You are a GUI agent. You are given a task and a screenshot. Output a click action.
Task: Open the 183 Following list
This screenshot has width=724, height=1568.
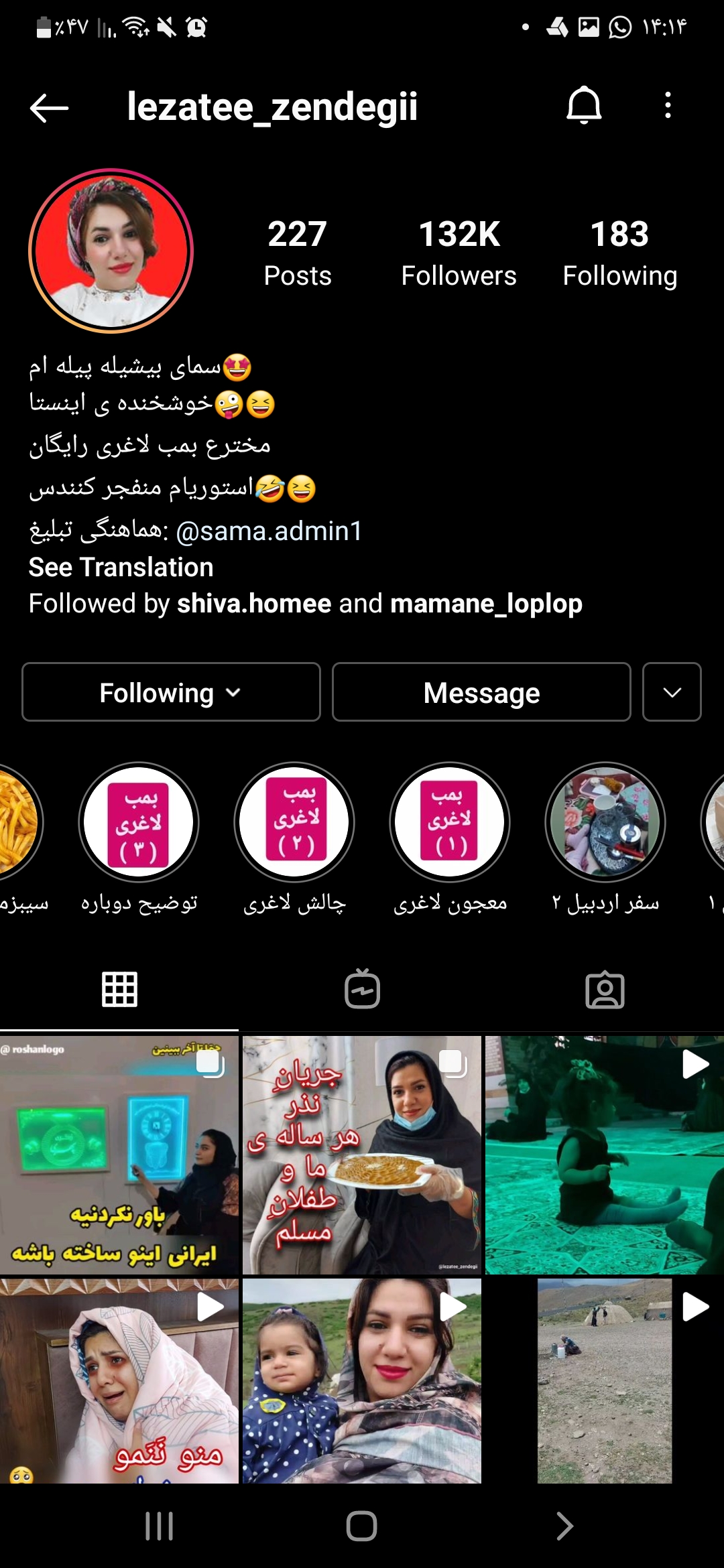(619, 253)
